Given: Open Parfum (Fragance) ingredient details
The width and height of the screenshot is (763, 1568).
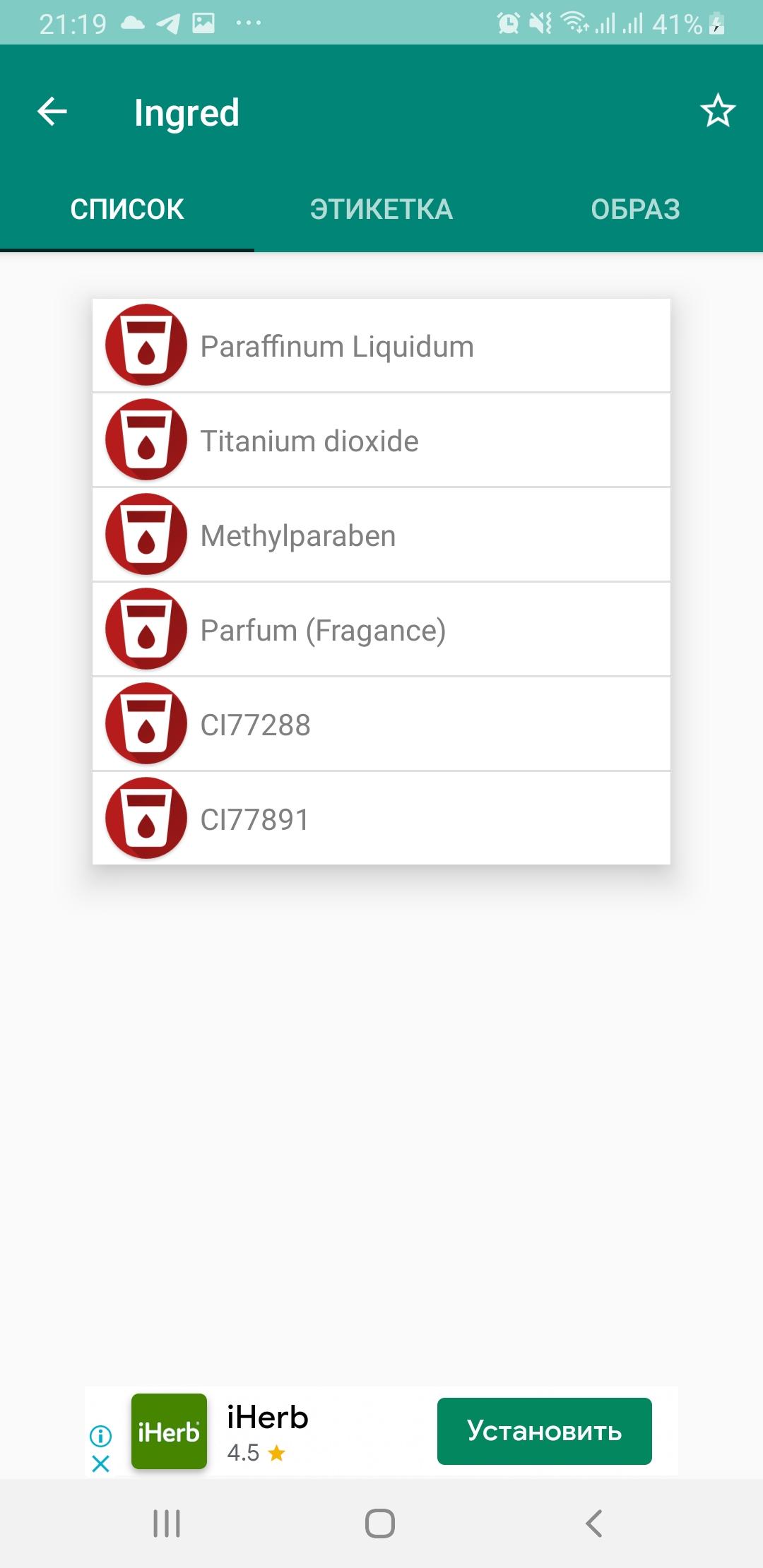Looking at the screenshot, I should [381, 629].
